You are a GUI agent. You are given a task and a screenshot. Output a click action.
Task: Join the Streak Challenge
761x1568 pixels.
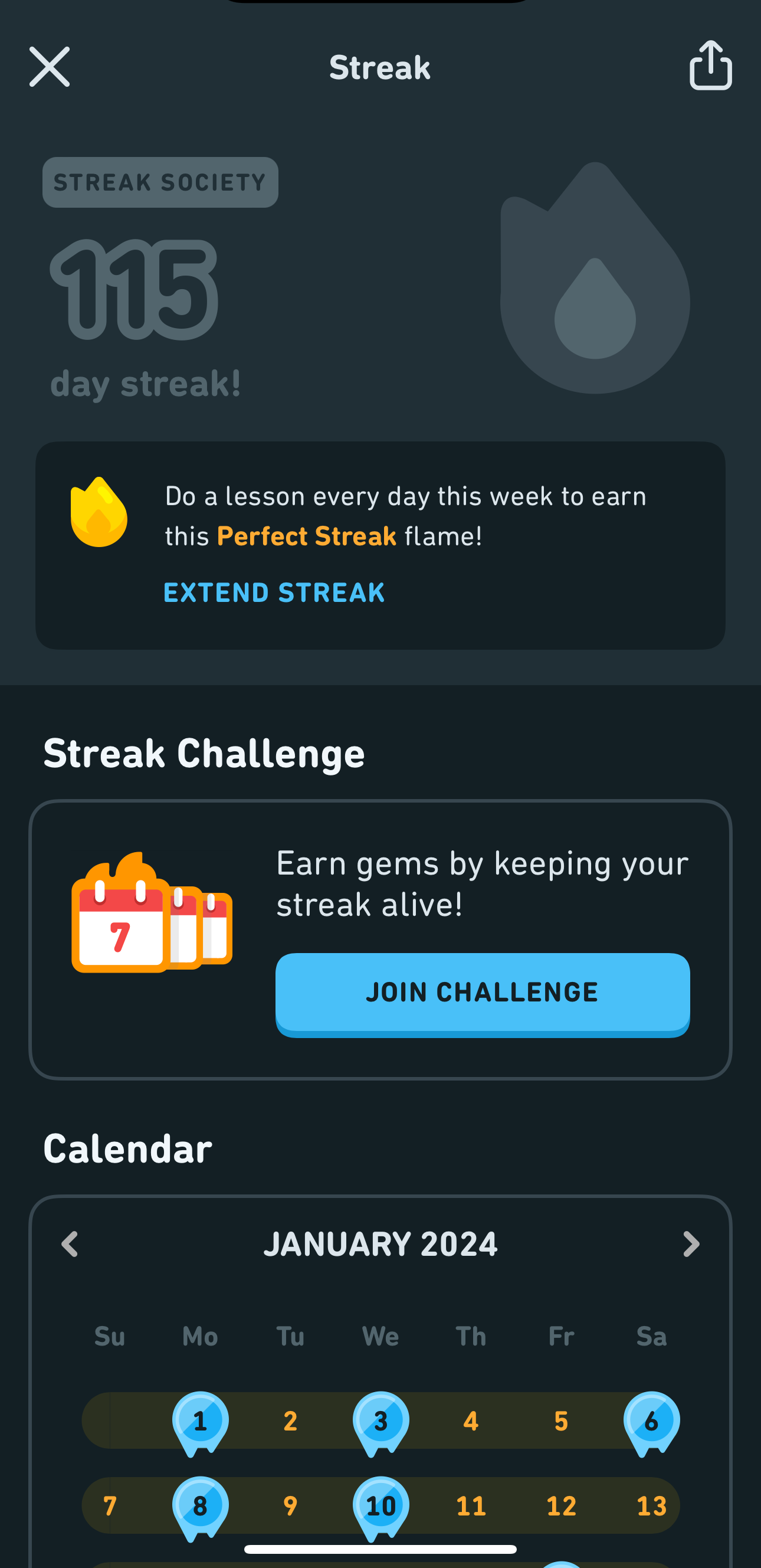click(x=483, y=994)
